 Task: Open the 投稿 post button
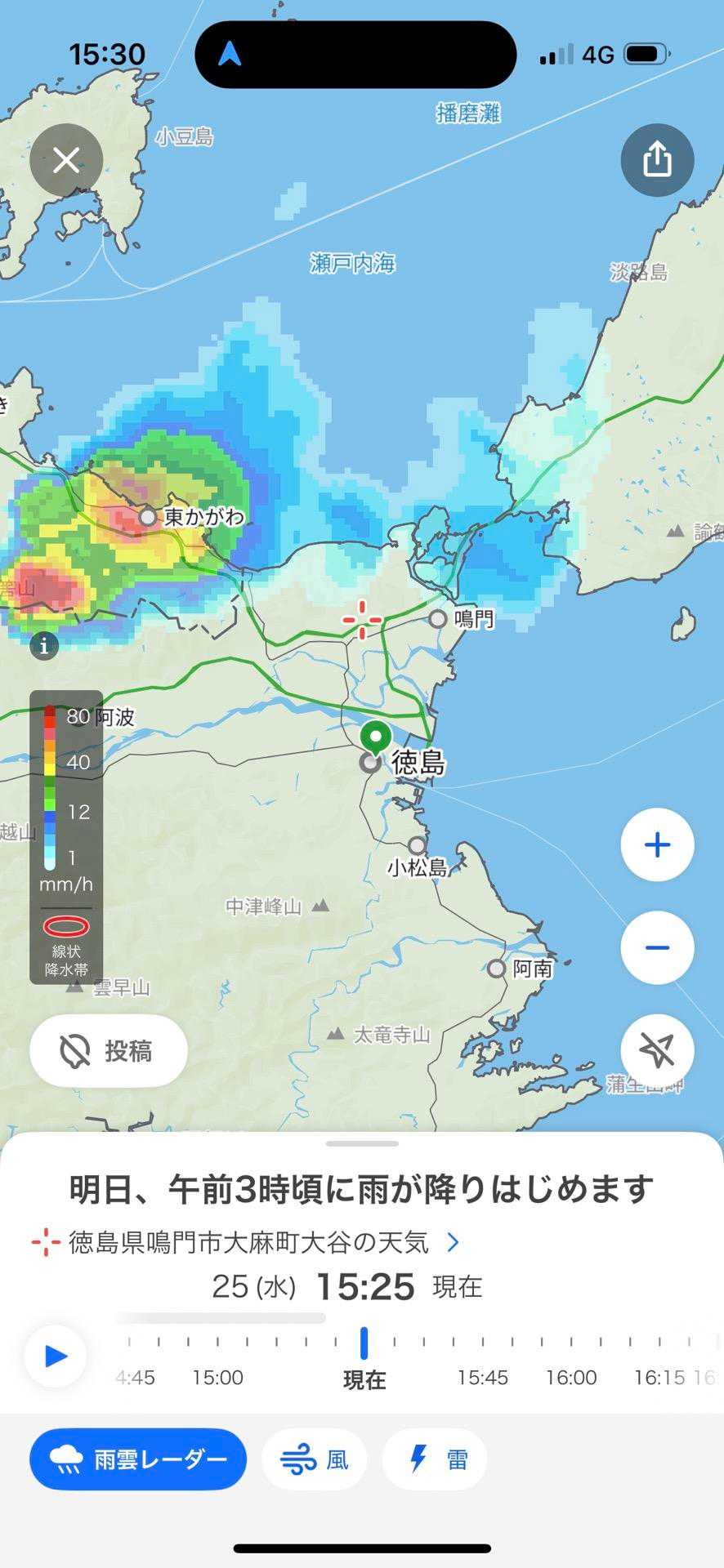point(109,1051)
